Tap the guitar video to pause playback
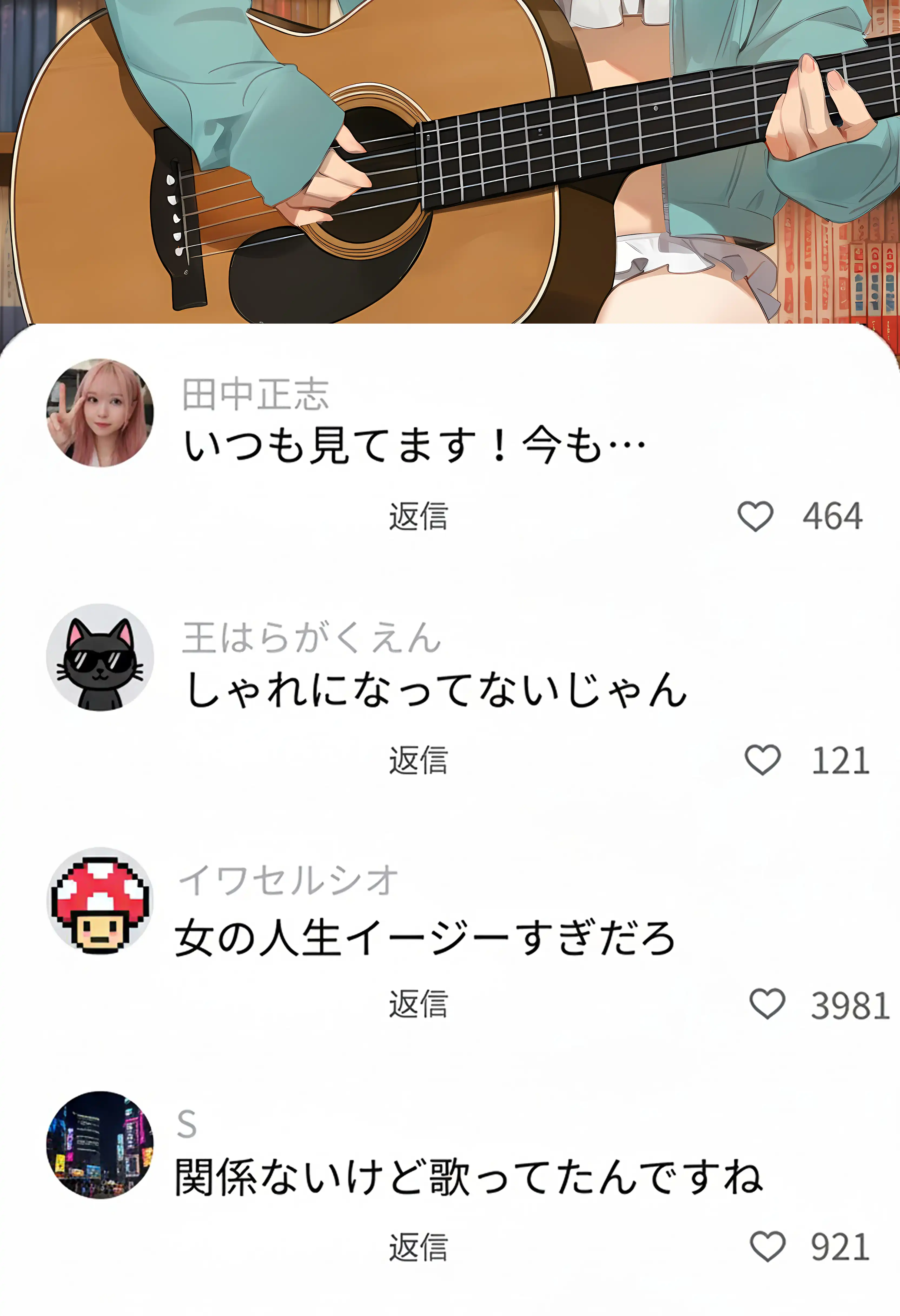The height and width of the screenshot is (1316, 900). [450, 164]
